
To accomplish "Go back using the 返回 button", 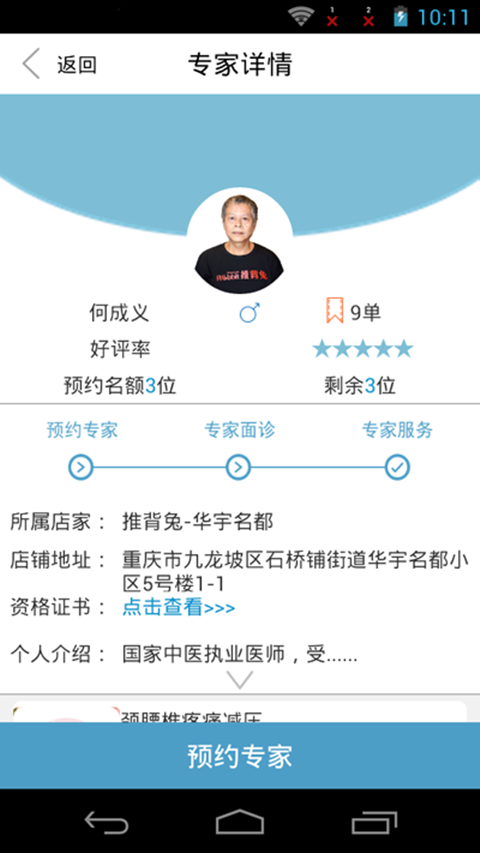I will click(59, 64).
